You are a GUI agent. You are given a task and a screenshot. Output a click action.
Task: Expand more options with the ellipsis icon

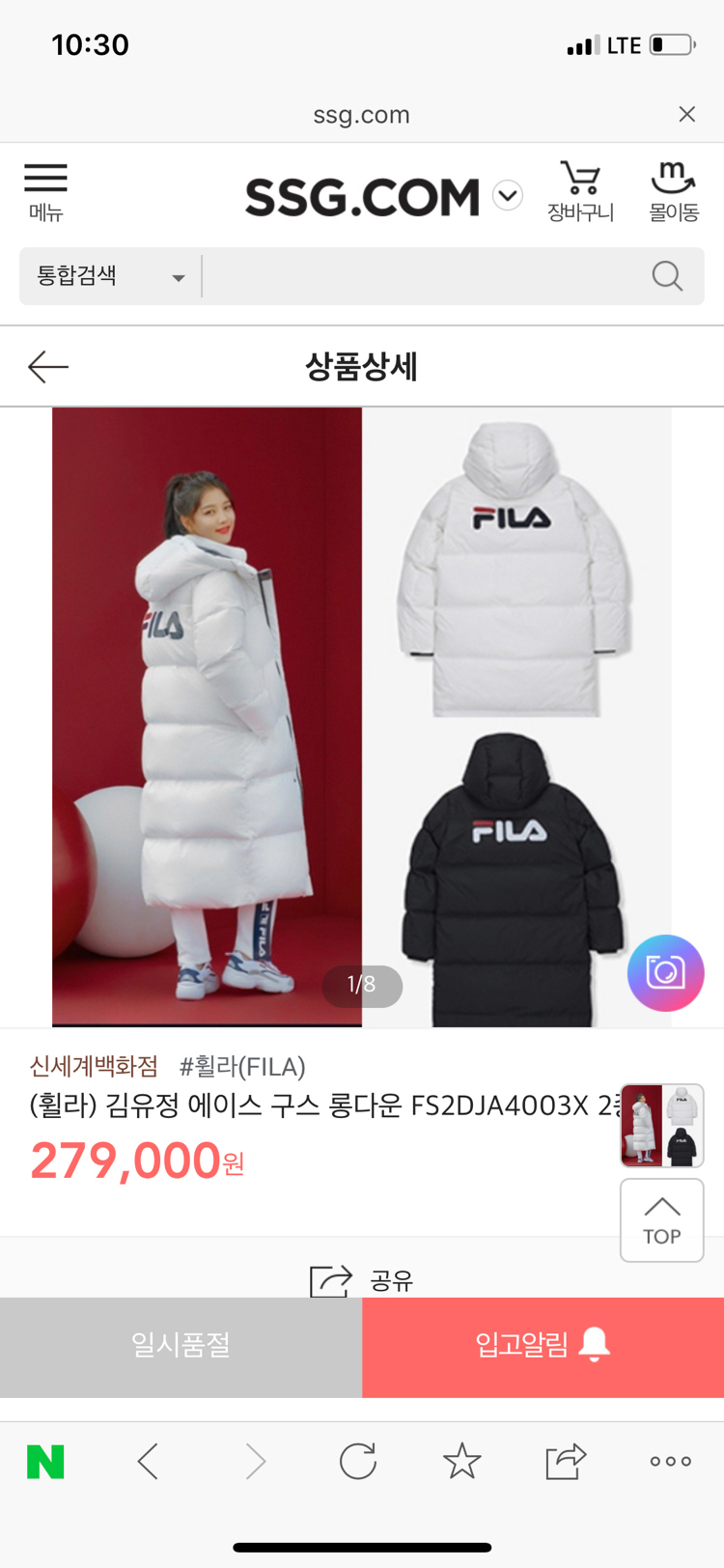click(x=670, y=1461)
